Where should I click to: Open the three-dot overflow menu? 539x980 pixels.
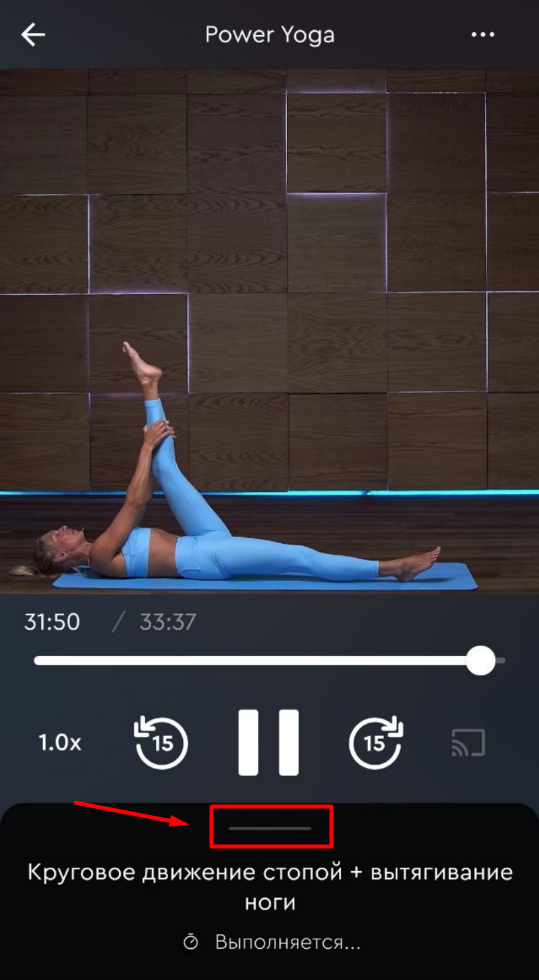[x=483, y=35]
